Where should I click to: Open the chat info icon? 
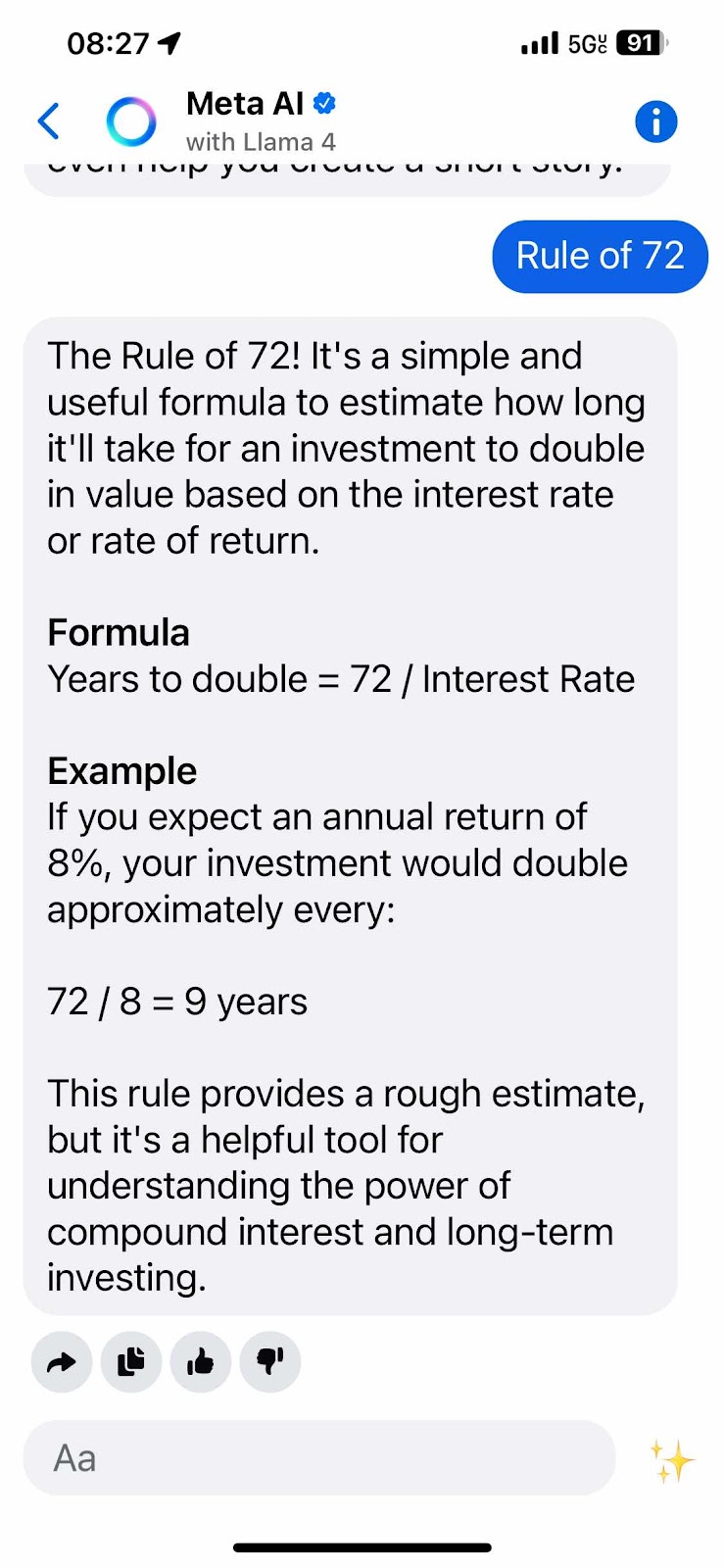(x=655, y=122)
